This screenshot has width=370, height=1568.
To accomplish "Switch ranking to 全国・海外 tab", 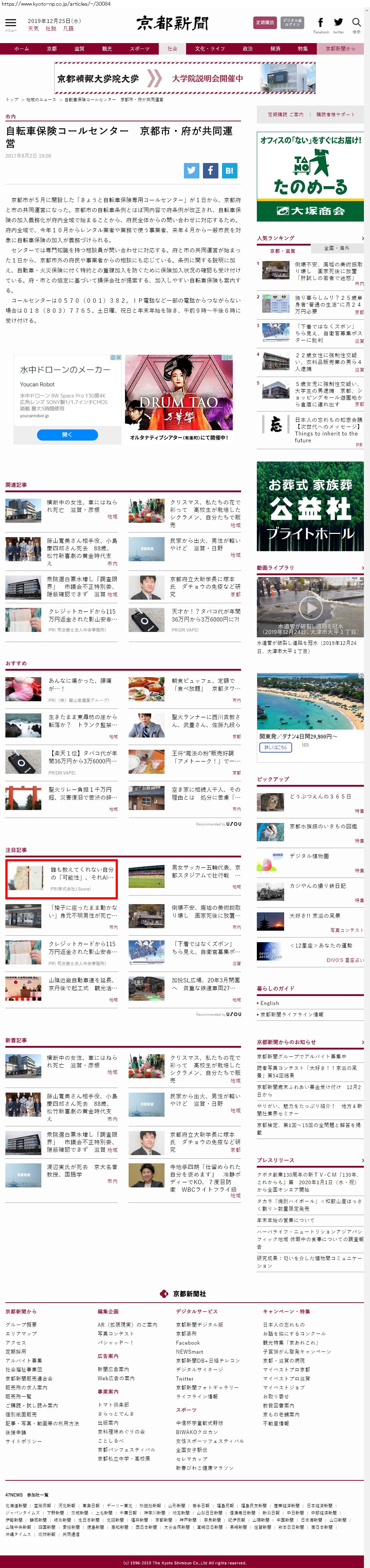I will (337, 248).
